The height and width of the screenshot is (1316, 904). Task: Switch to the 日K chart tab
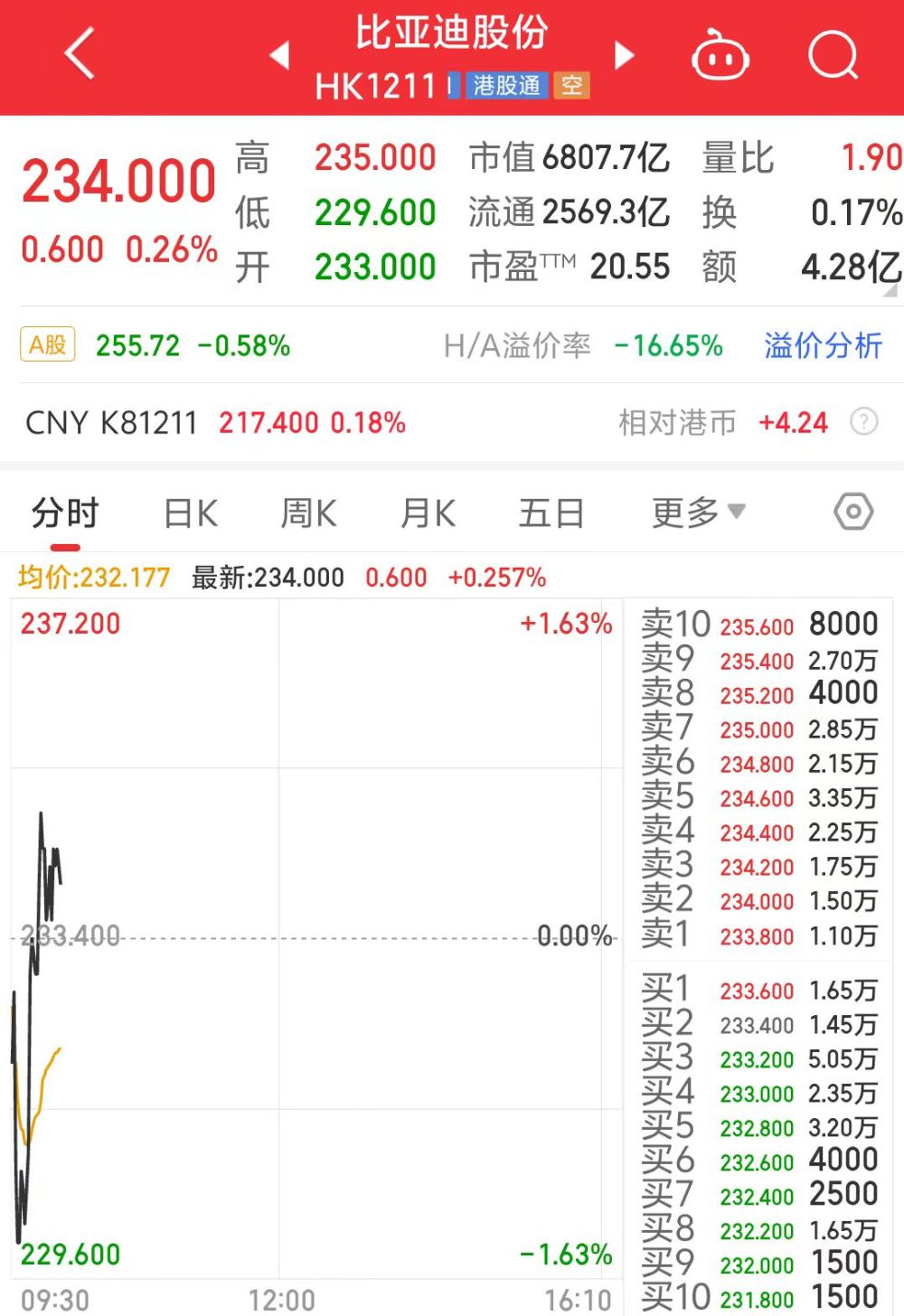(191, 513)
